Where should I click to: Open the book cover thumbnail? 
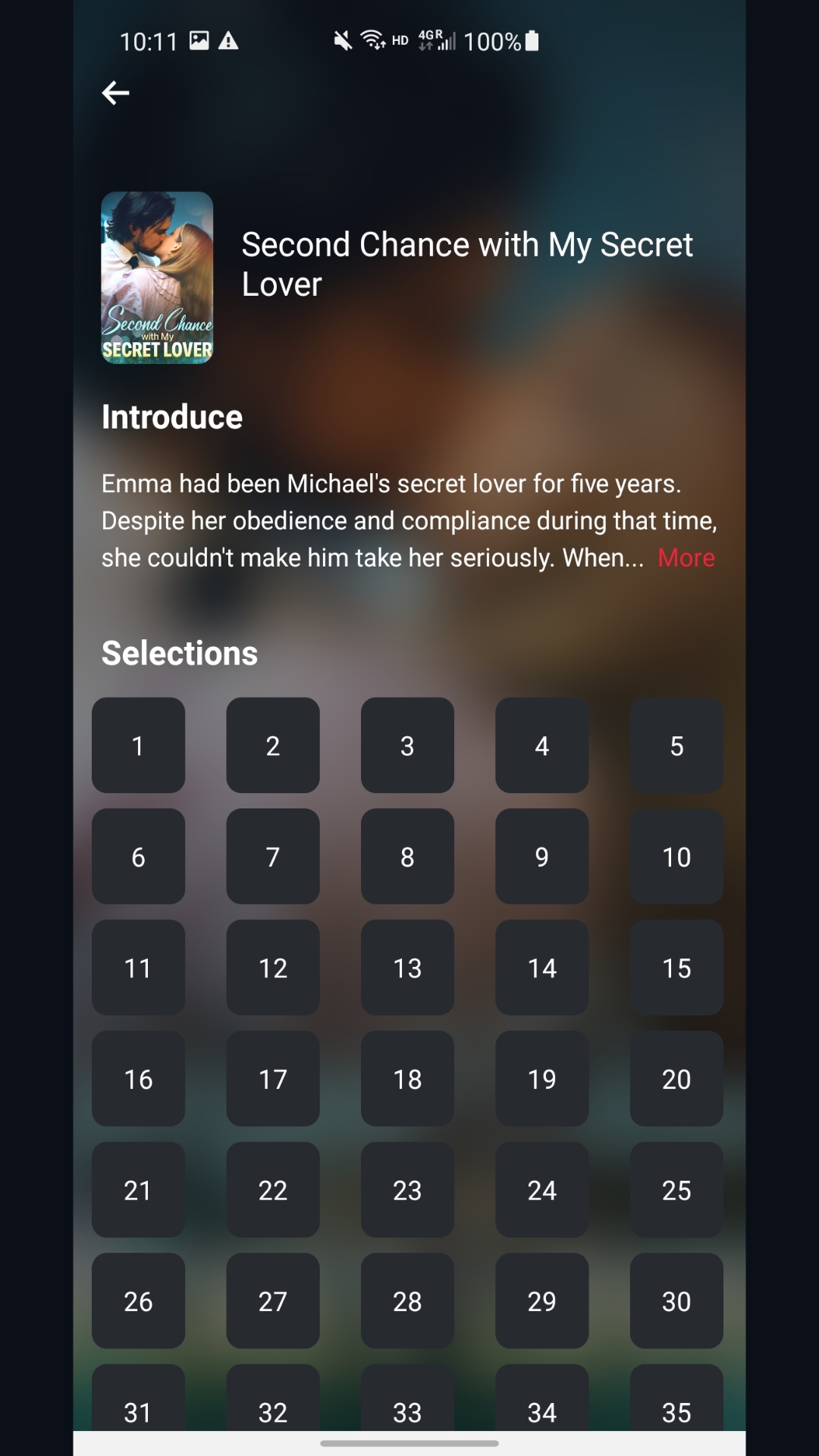(x=157, y=278)
